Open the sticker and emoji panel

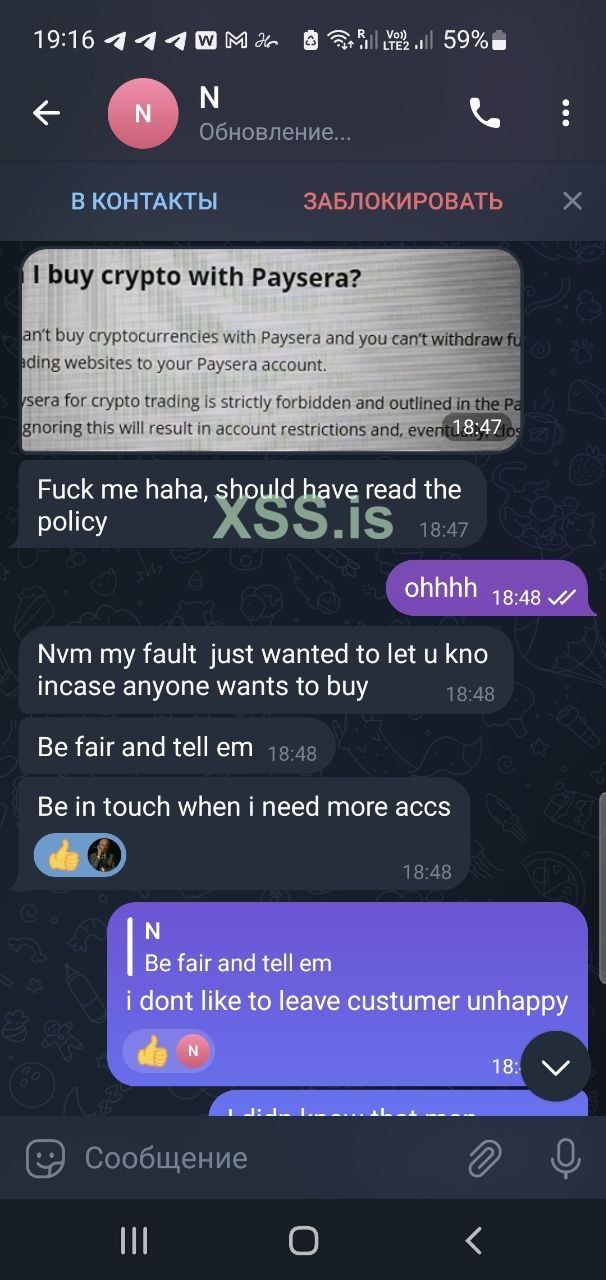click(45, 1158)
